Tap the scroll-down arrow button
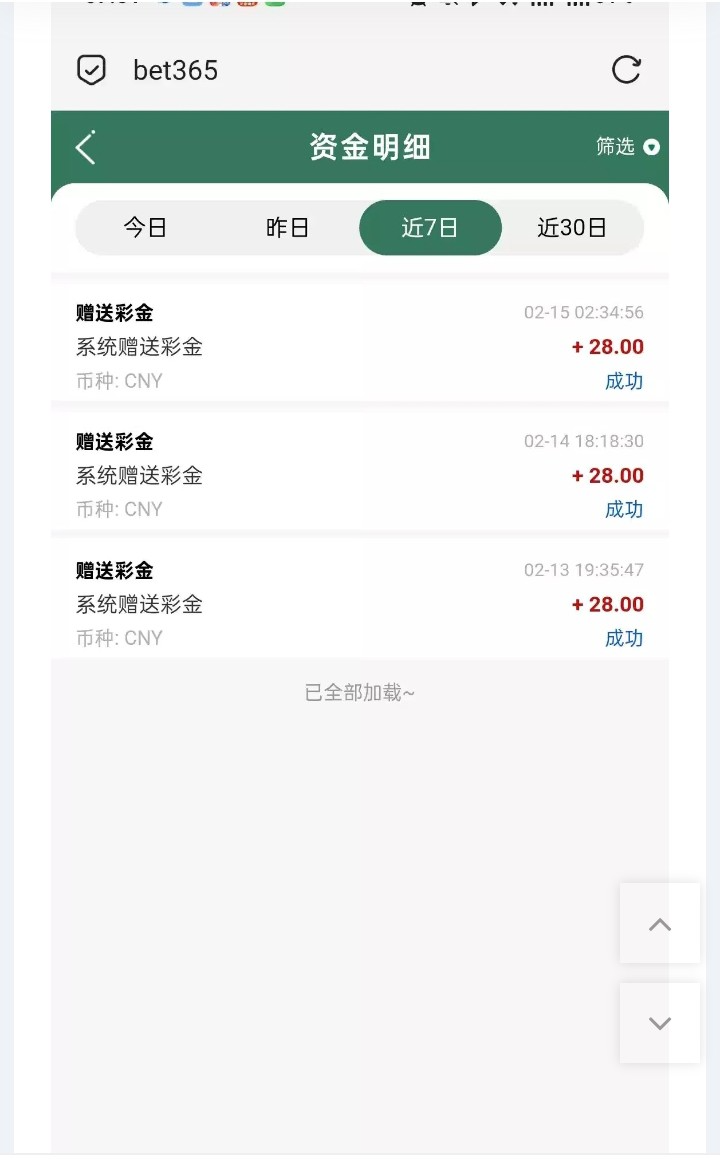The width and height of the screenshot is (720, 1161). pyautogui.click(x=660, y=1023)
